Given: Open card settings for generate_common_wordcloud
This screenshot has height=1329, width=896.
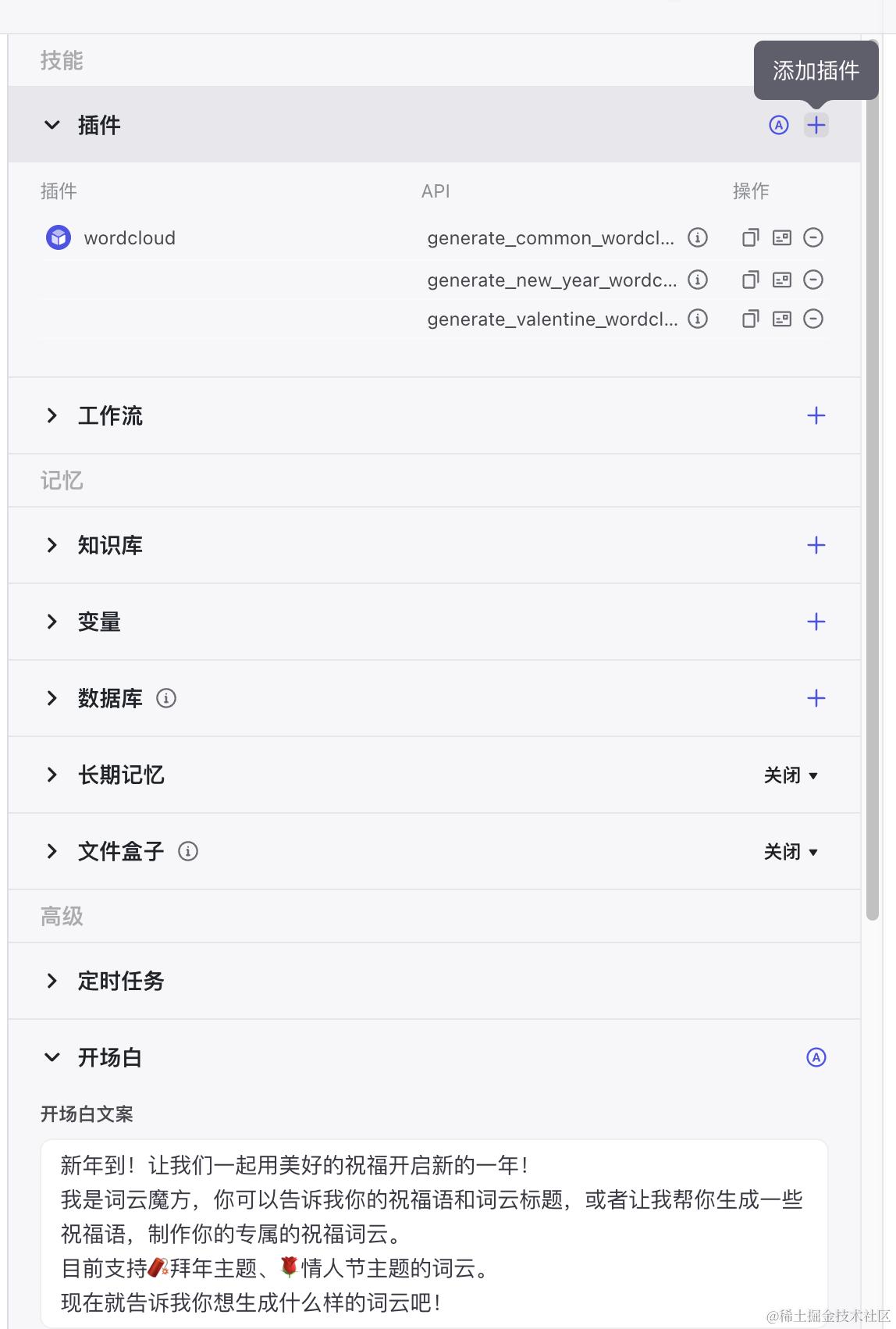Looking at the screenshot, I should point(781,237).
